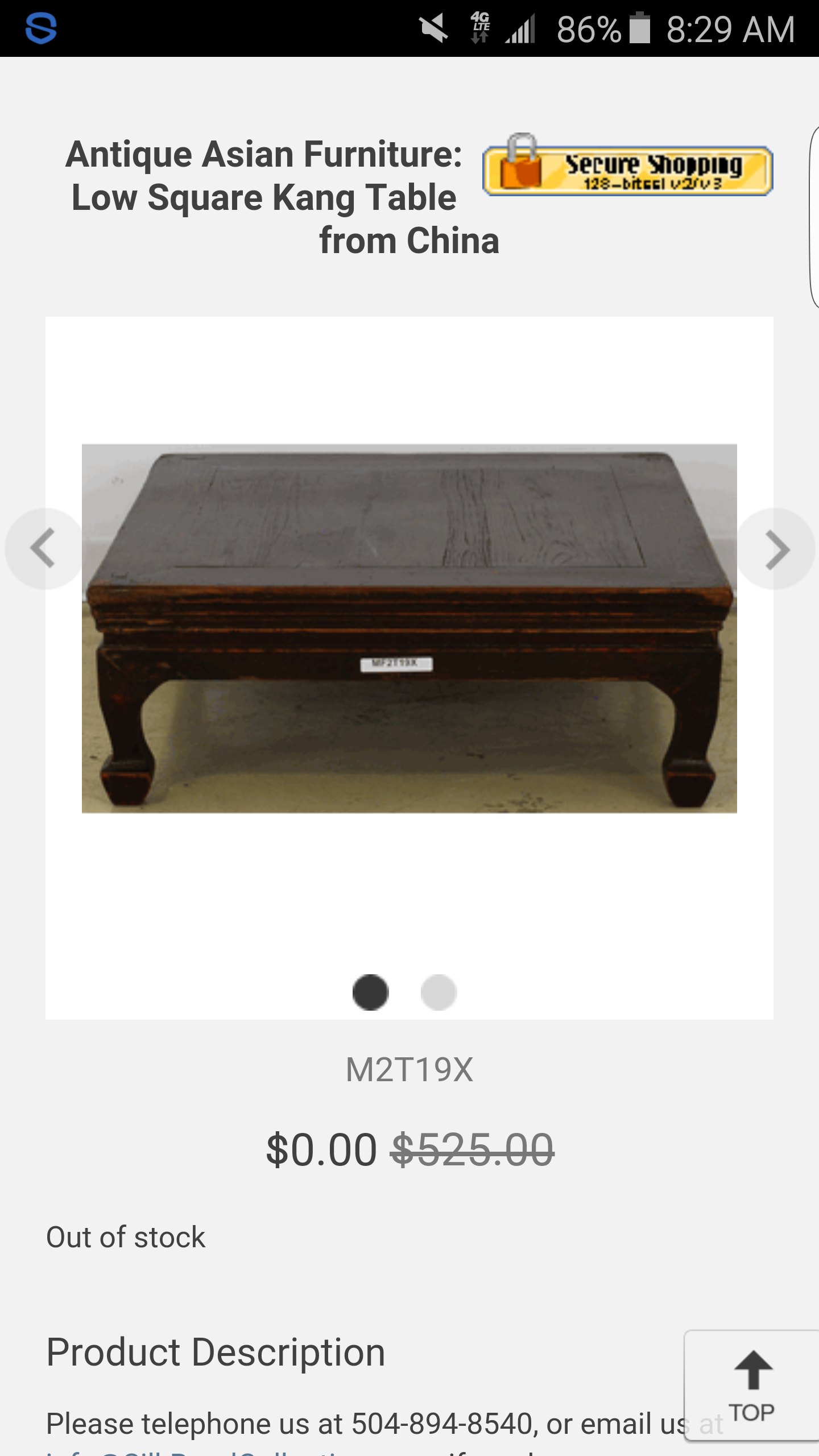Show the previous product image
The height and width of the screenshot is (1456, 819).
point(43,548)
